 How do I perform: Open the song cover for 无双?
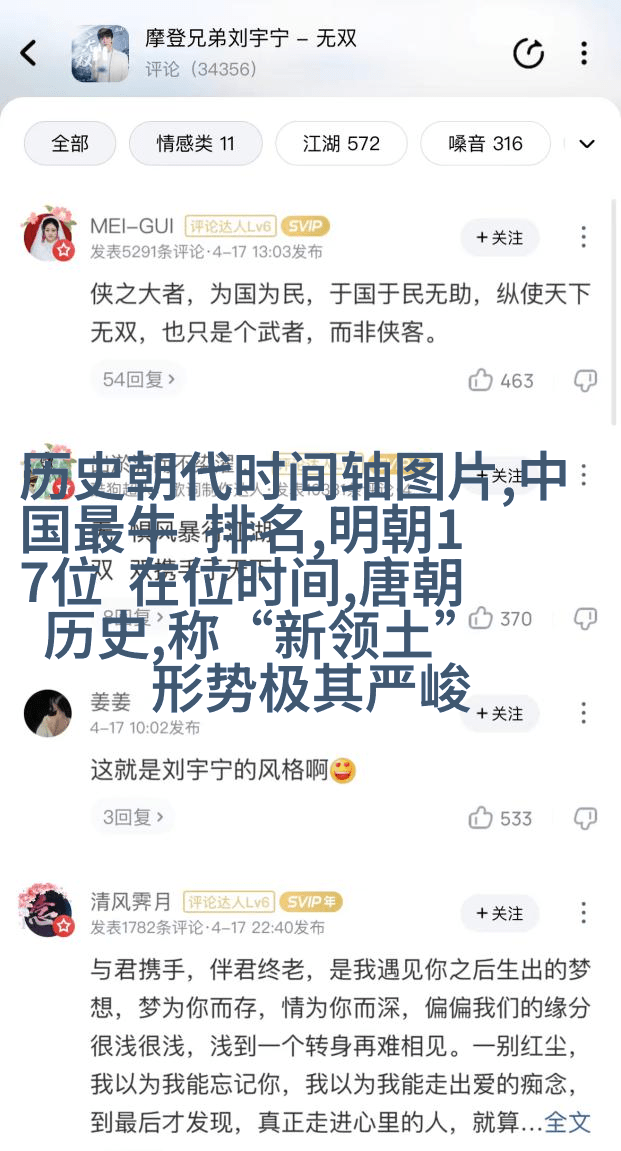[x=99, y=53]
